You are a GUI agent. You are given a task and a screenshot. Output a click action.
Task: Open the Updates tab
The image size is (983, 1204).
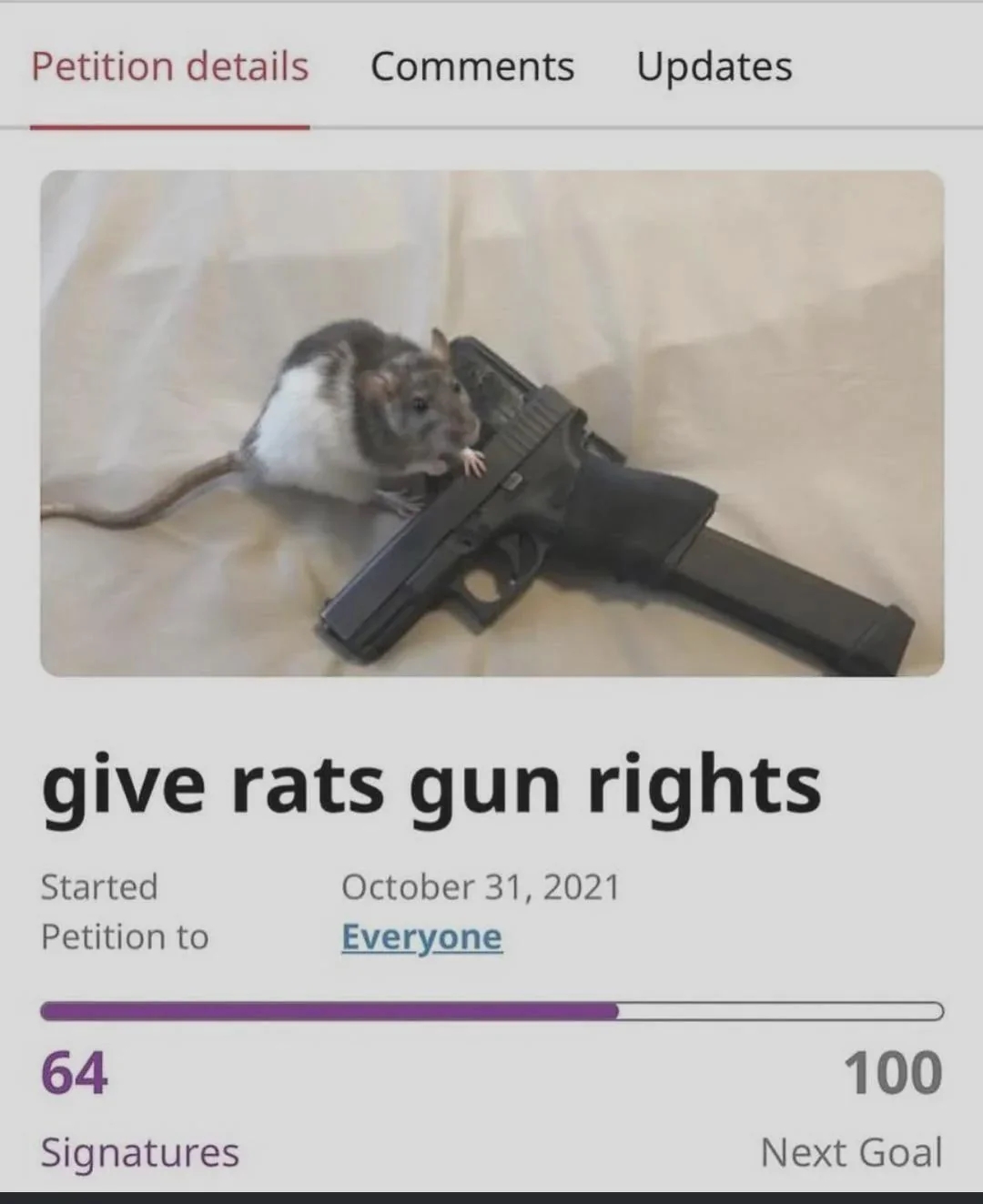tap(714, 67)
